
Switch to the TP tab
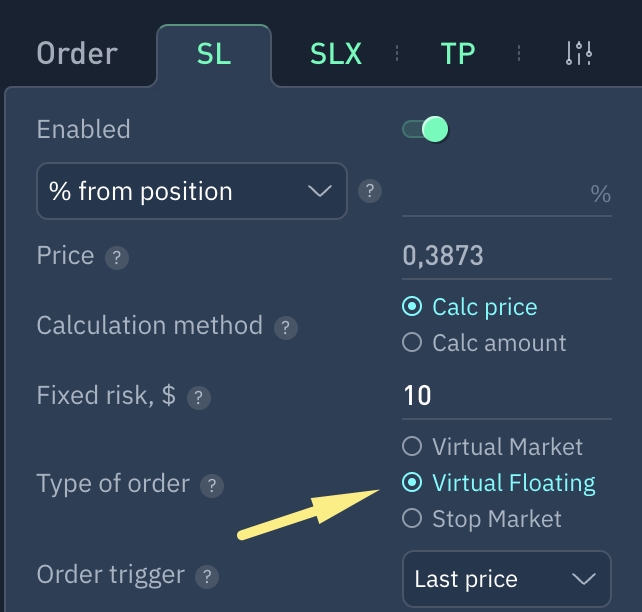point(458,53)
